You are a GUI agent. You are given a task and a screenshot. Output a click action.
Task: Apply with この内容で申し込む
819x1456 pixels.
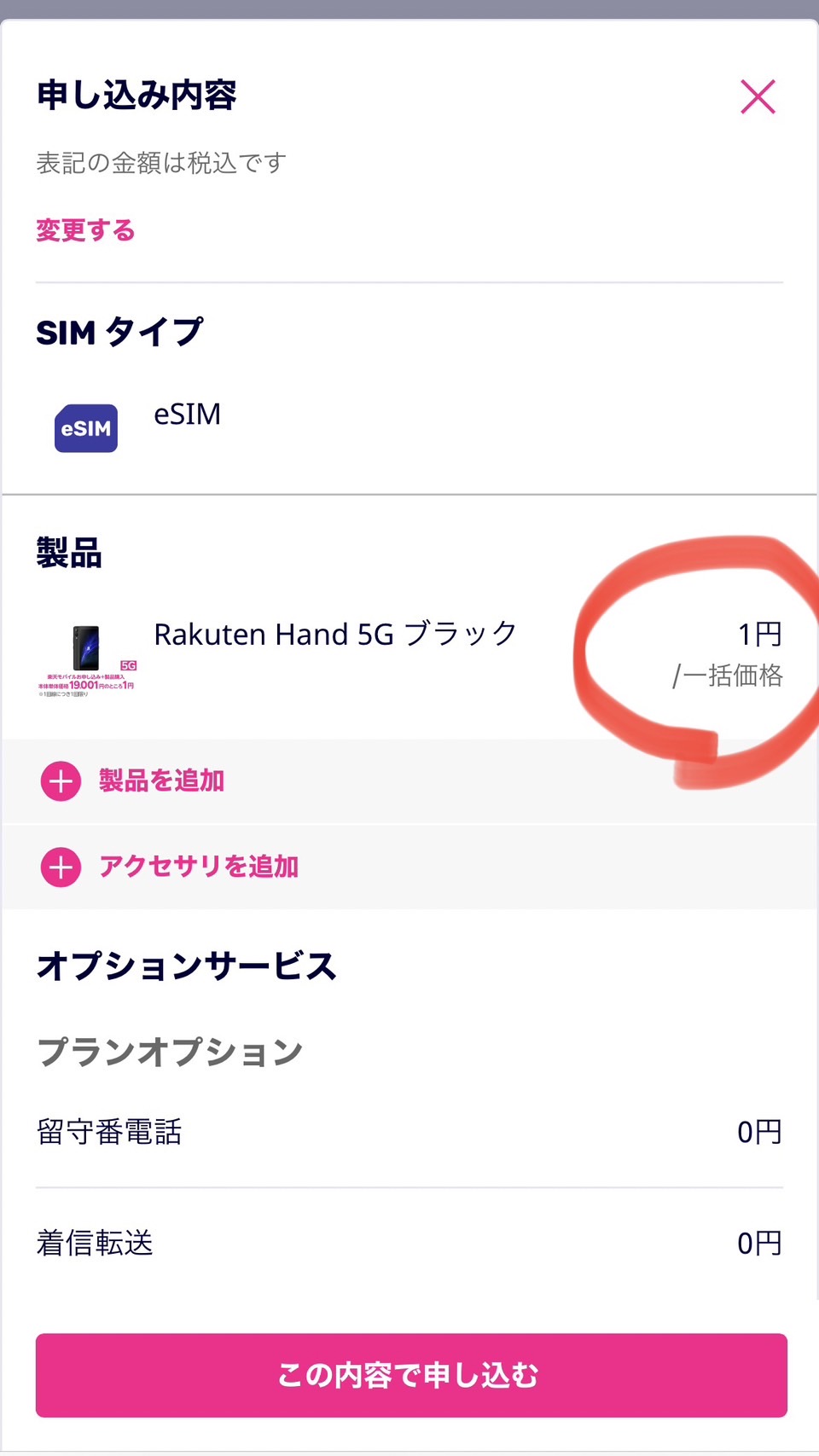[x=410, y=1375]
